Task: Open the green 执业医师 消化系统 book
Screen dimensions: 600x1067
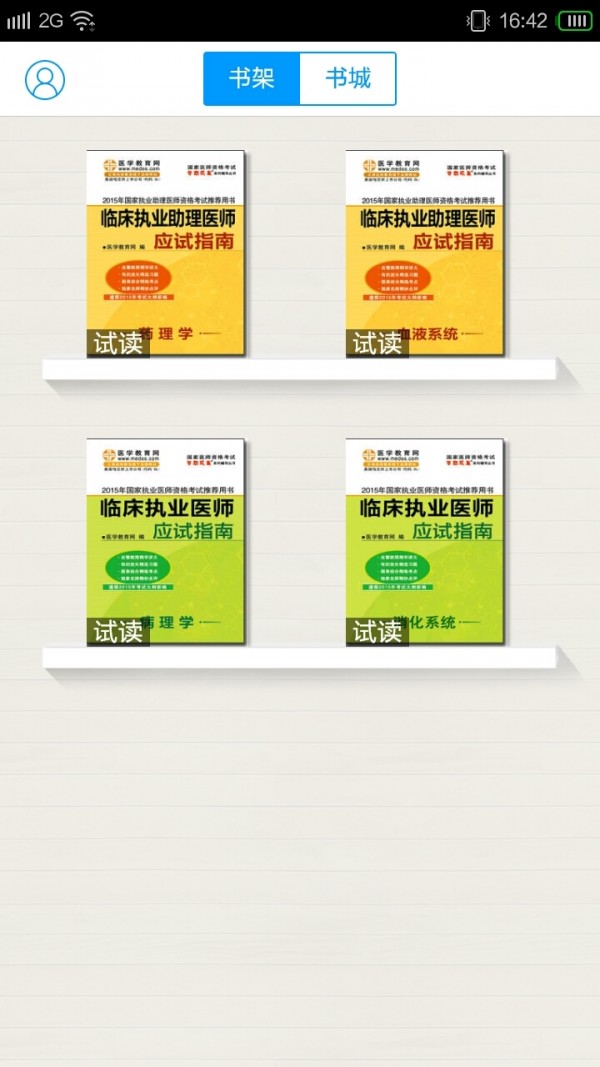Action: click(425, 541)
